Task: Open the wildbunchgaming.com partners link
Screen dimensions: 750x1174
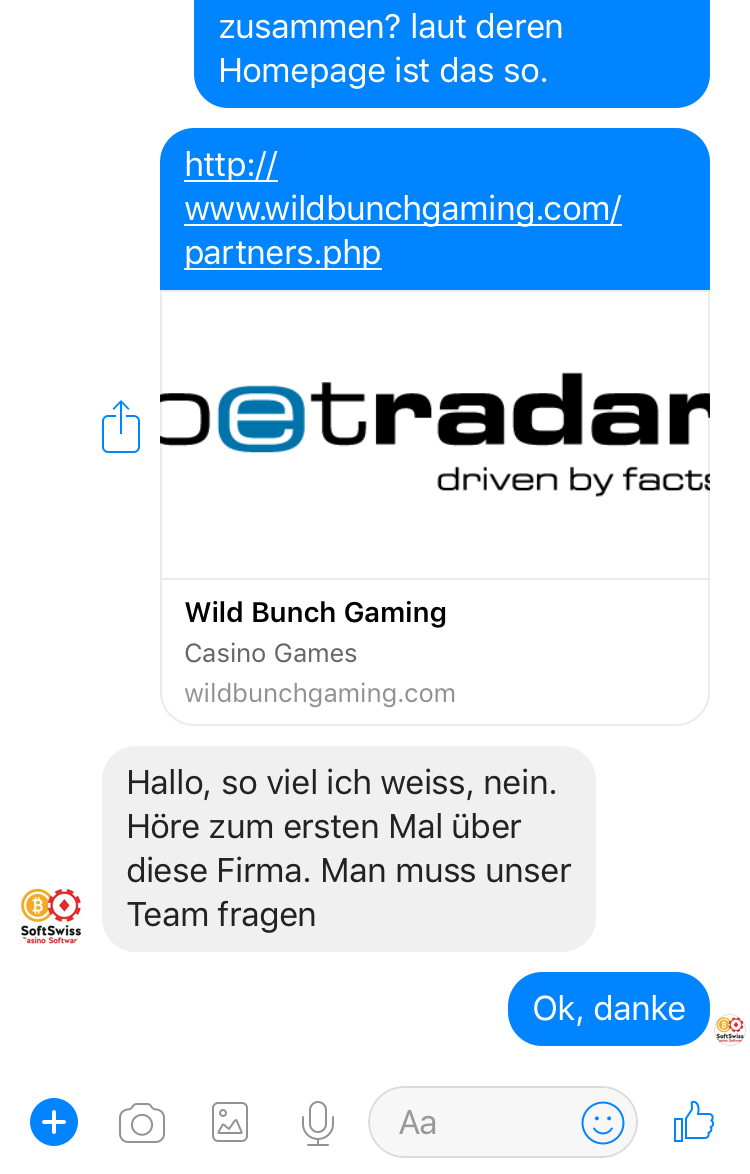Action: 402,209
